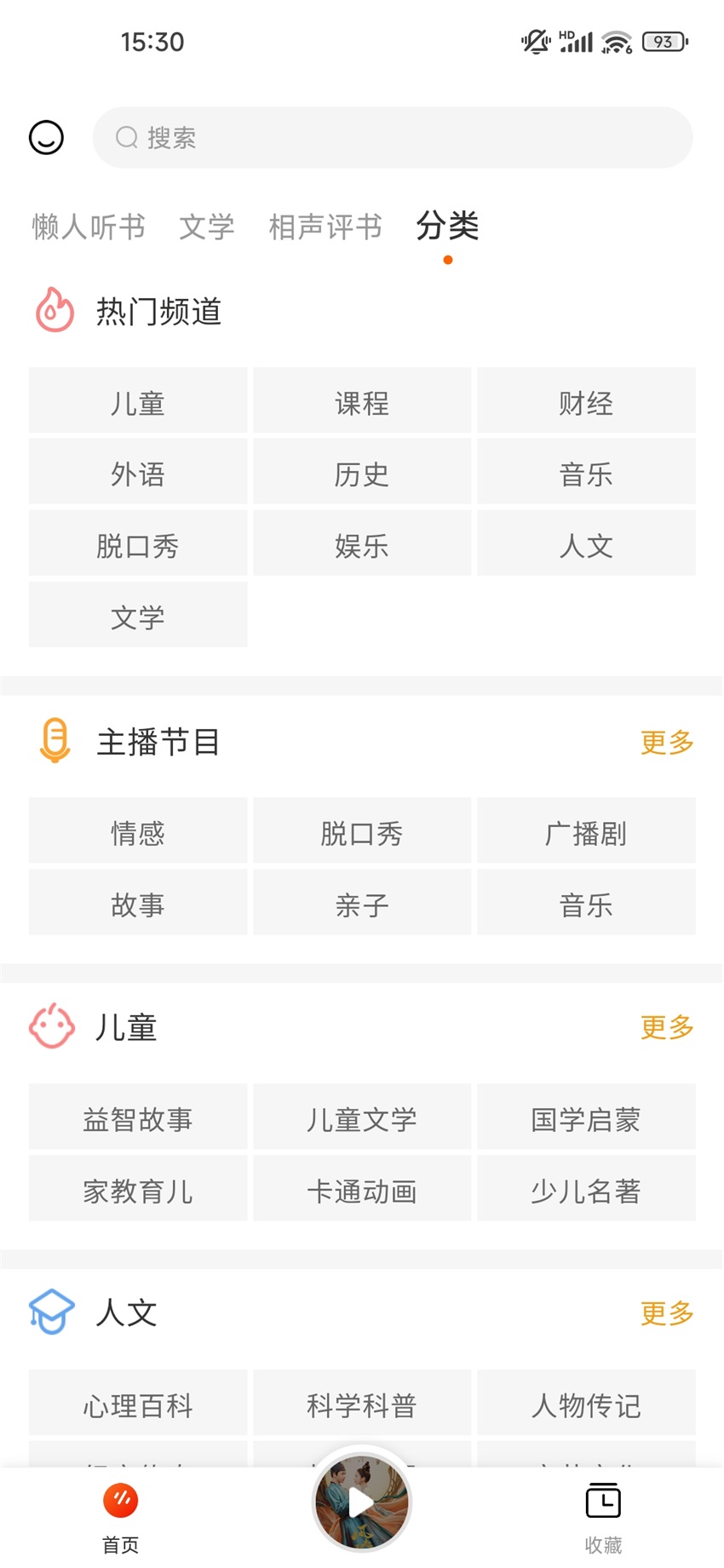Select the 财经 channel
The width and height of the screenshot is (724, 1568).
586,401
